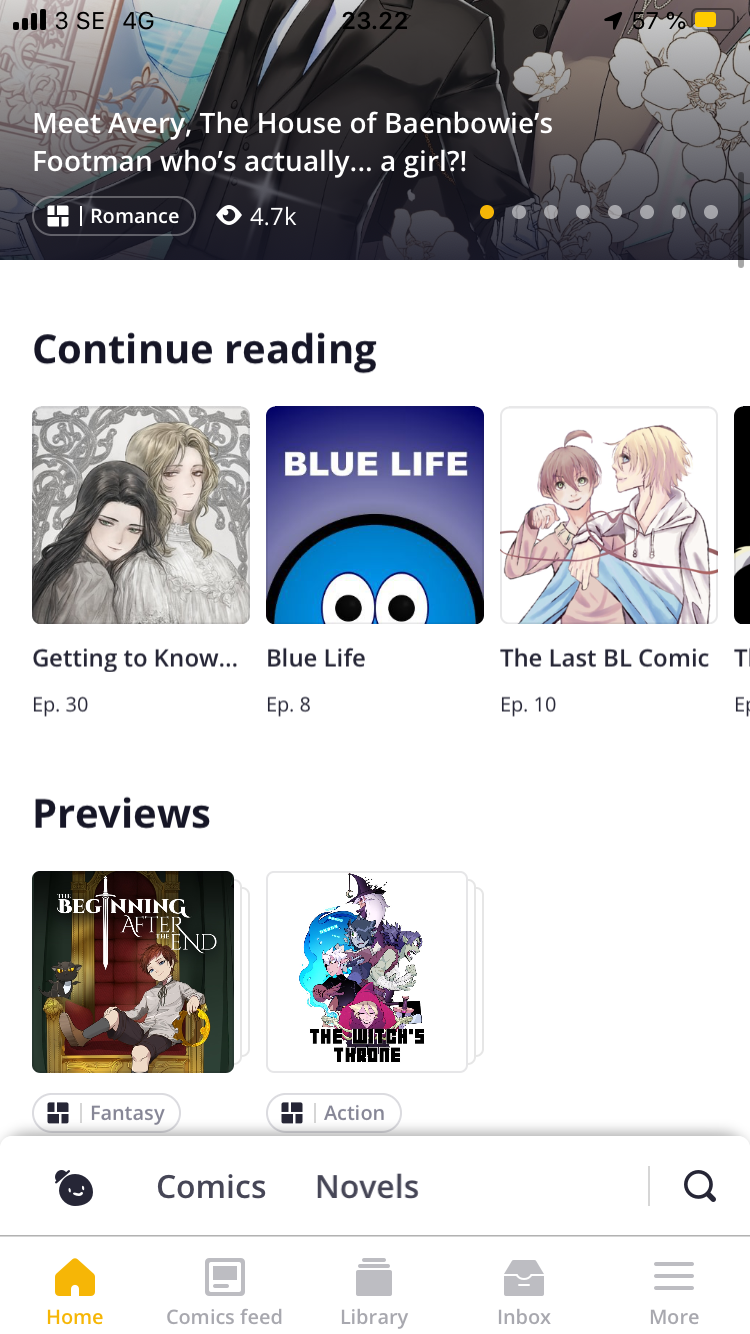750x1334 pixels.
Task: Select the Romance genre chip on banner
Action: pos(114,216)
